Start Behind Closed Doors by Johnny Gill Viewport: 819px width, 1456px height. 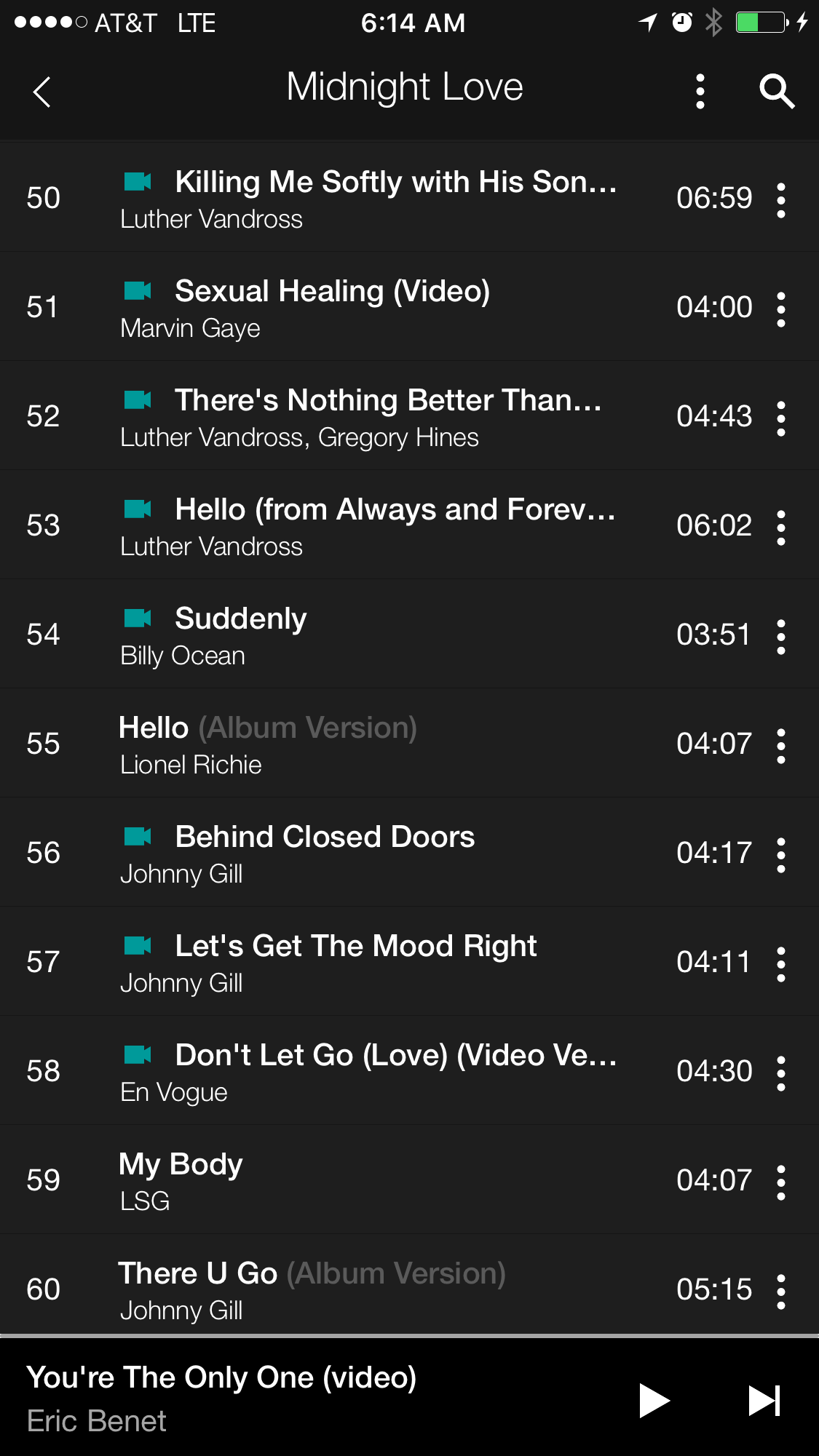325,853
